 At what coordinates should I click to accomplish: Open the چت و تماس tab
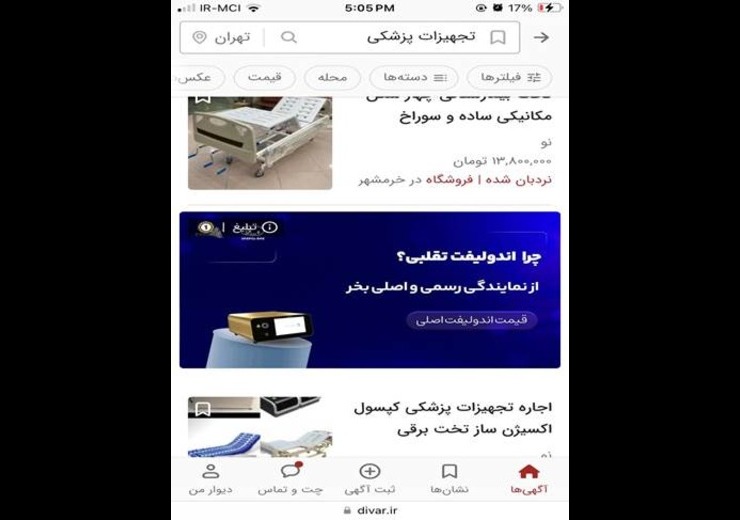click(290, 479)
